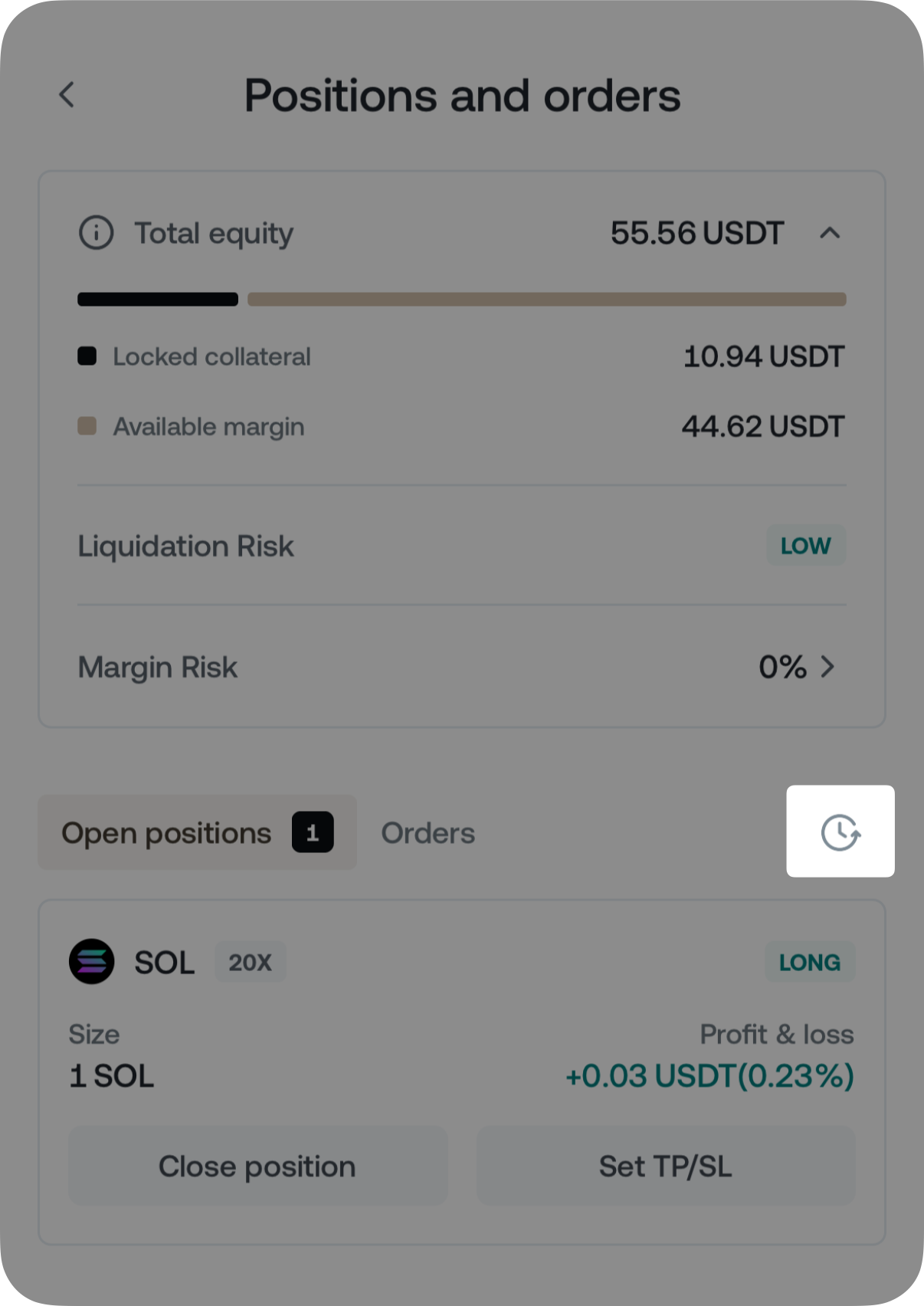
Task: Open trade history via the clock icon
Action: tap(840, 832)
